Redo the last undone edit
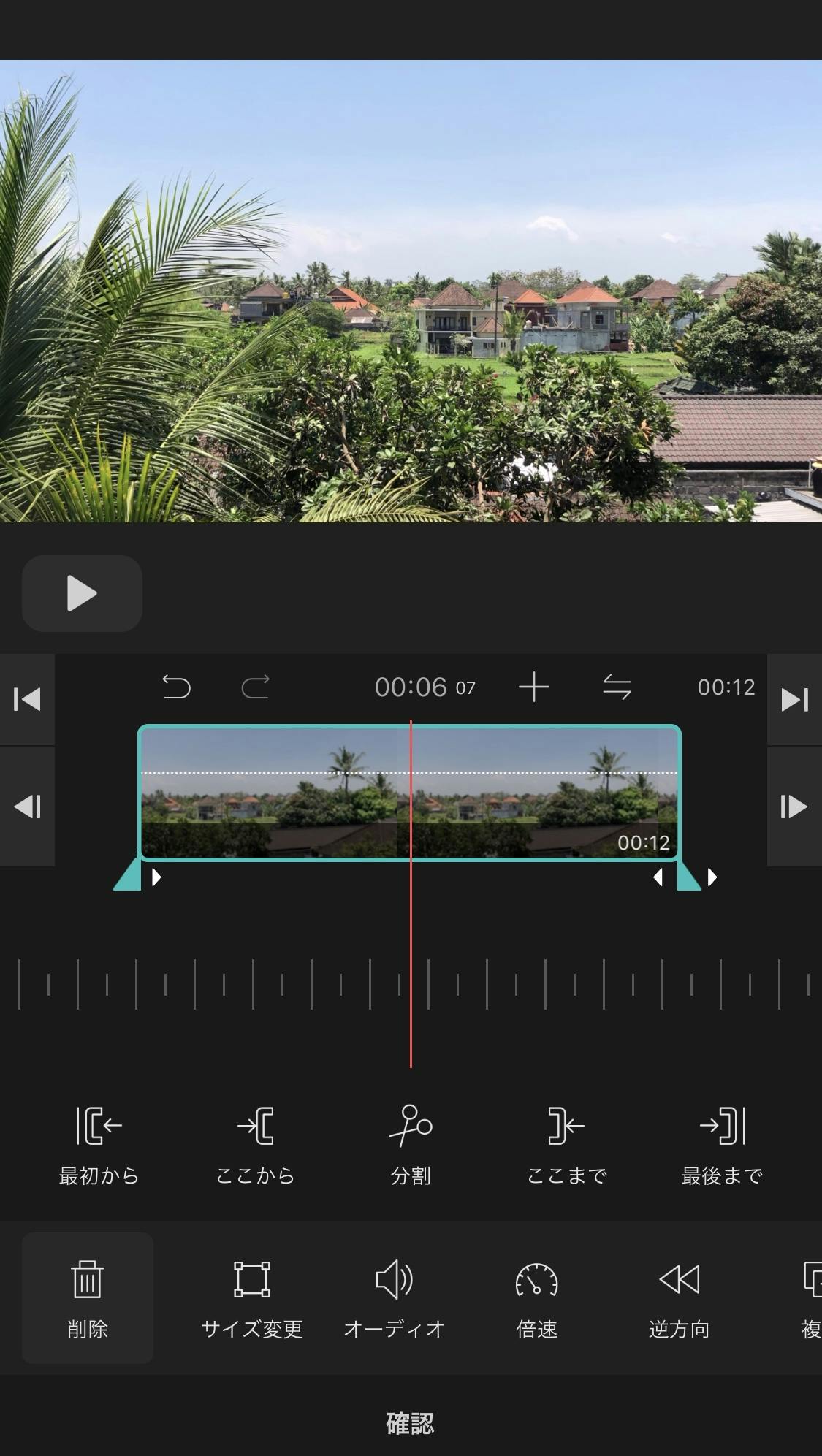 coord(255,687)
